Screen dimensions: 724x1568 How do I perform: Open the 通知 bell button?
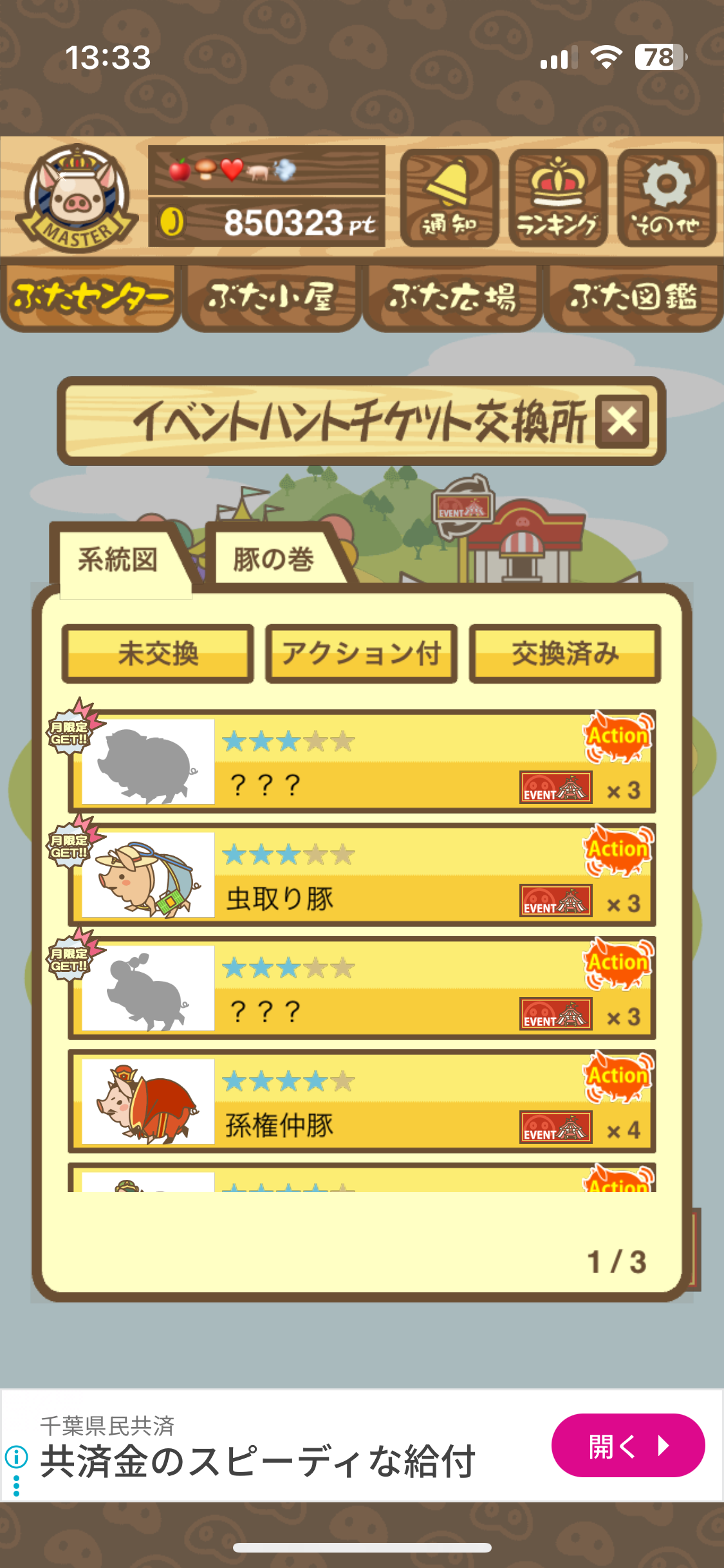click(x=449, y=198)
